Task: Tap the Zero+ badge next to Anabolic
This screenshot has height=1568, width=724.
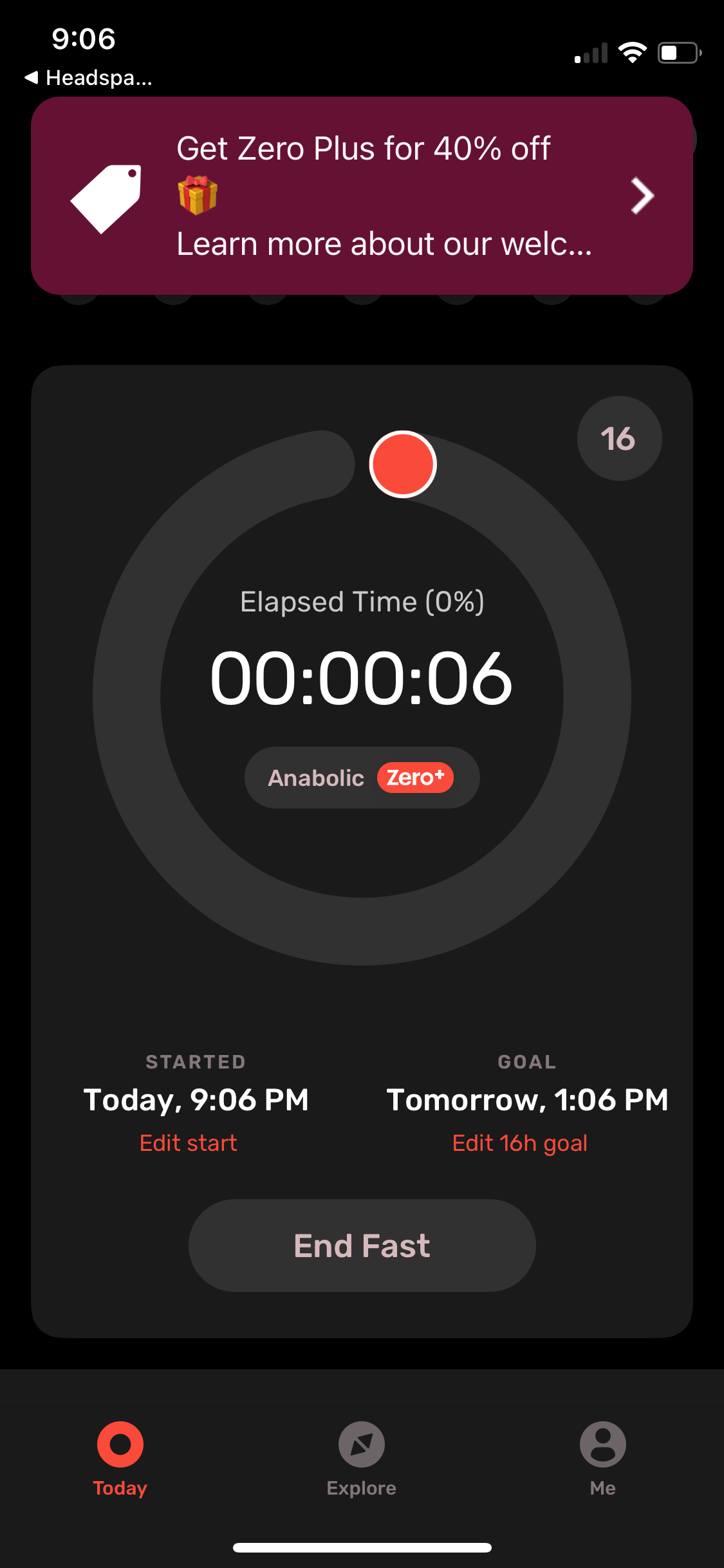Action: (416, 778)
